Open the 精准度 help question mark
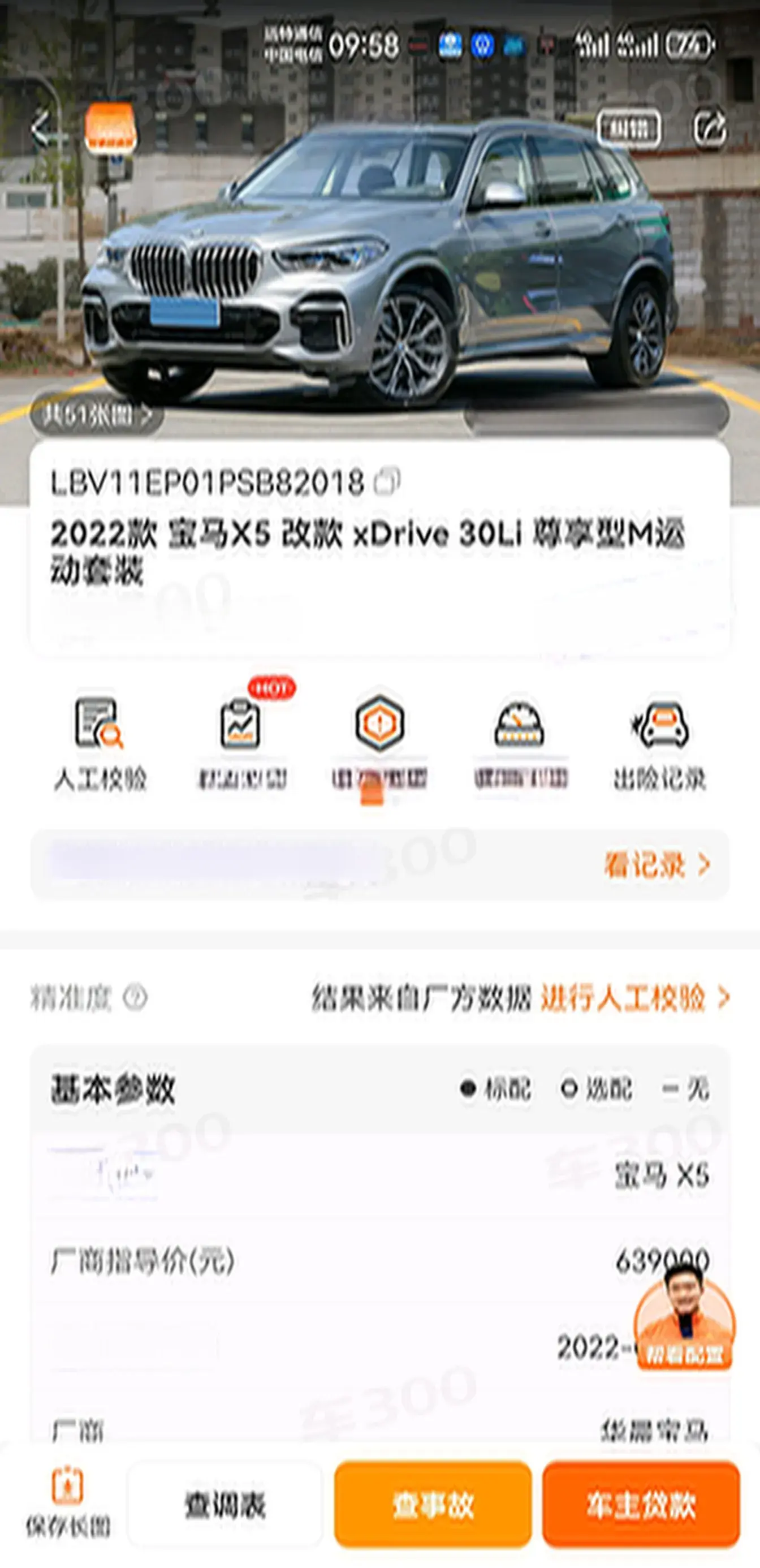Viewport: 760px width, 1568px height. [x=135, y=998]
